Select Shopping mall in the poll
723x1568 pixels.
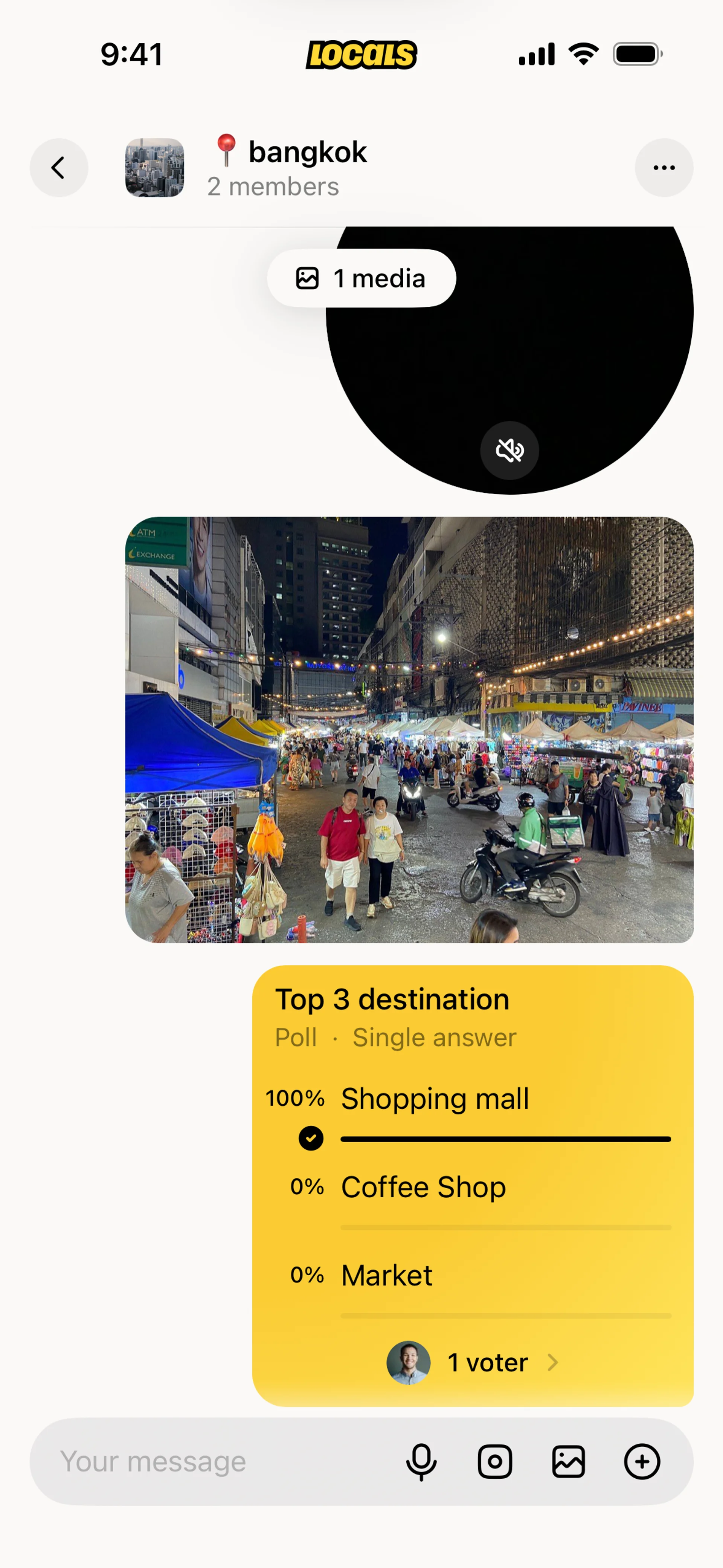click(435, 1099)
